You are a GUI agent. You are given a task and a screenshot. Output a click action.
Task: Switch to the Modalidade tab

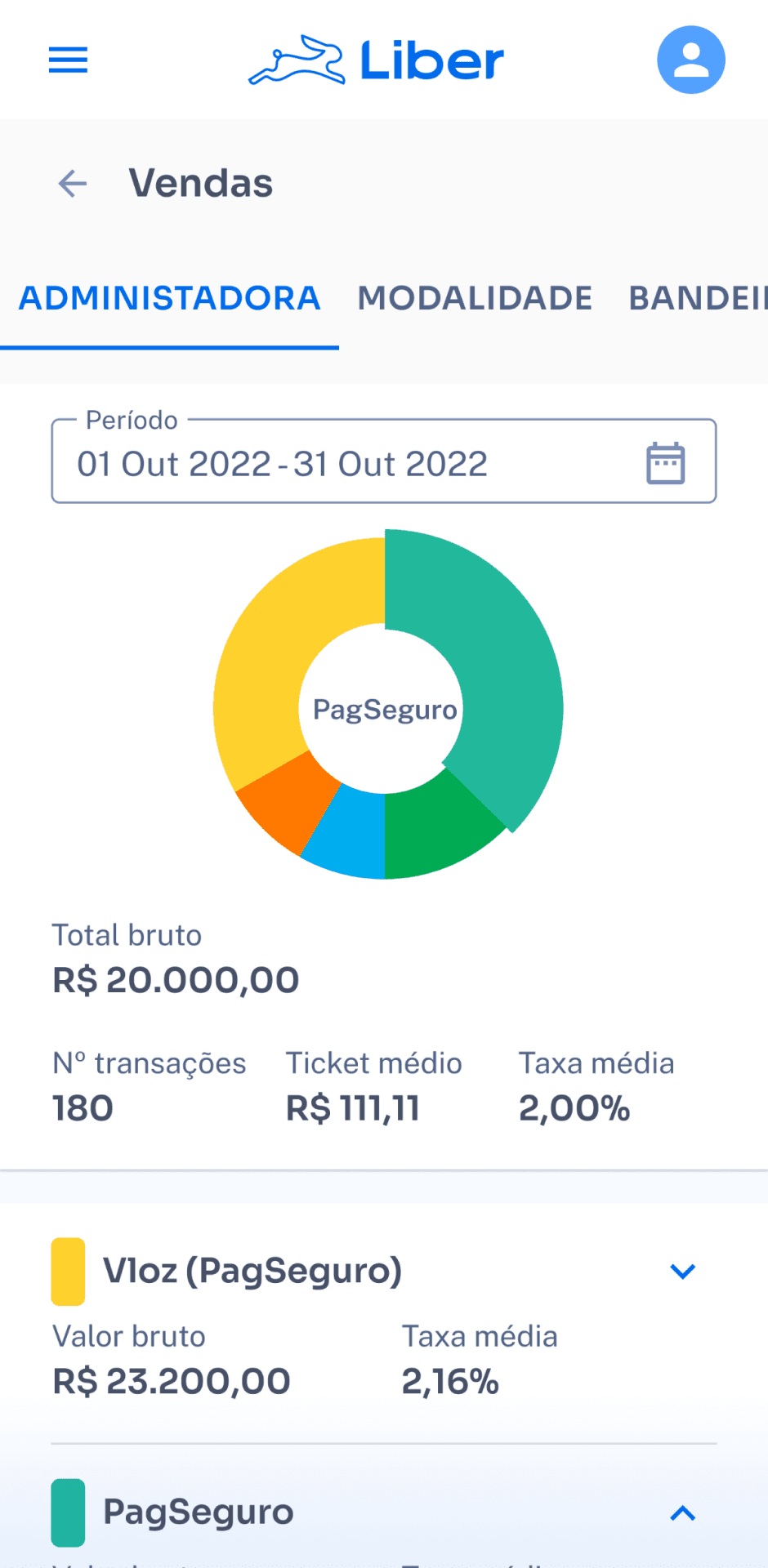click(475, 299)
